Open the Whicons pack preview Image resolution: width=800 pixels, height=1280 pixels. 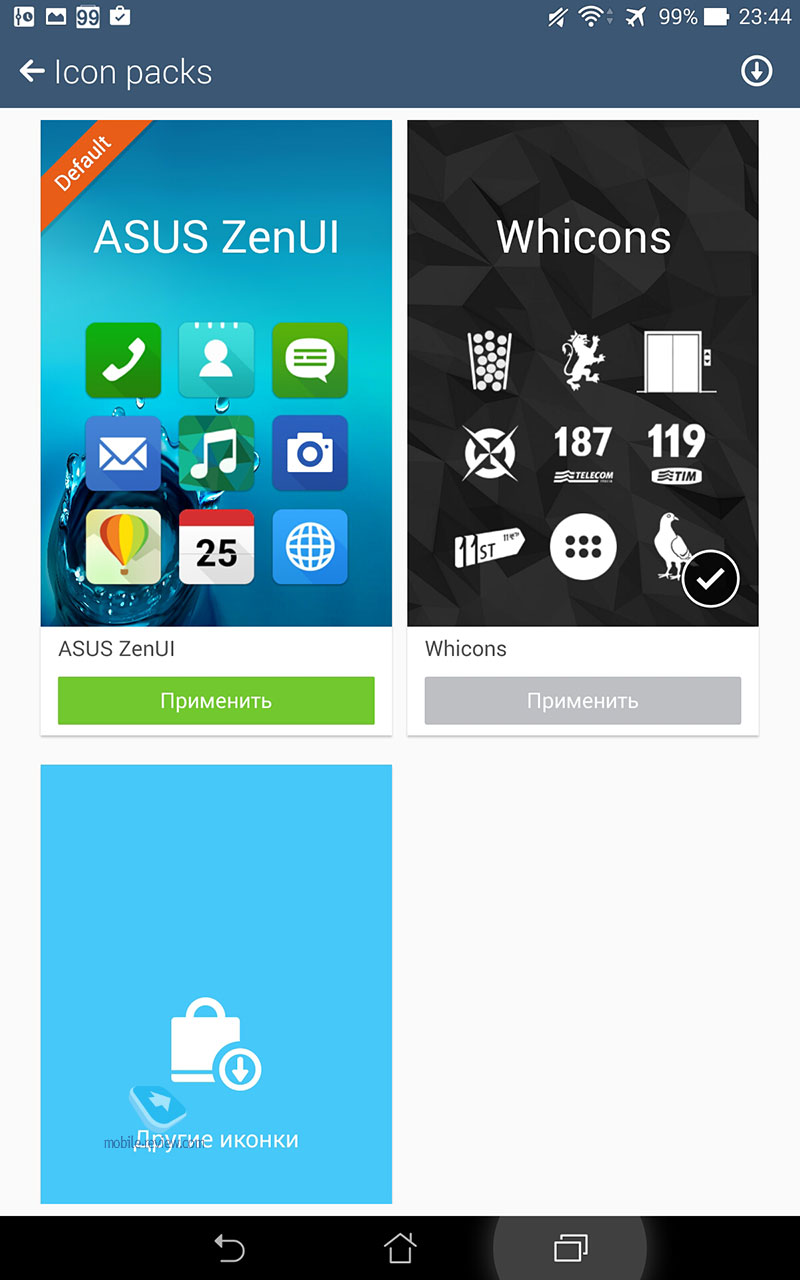583,374
